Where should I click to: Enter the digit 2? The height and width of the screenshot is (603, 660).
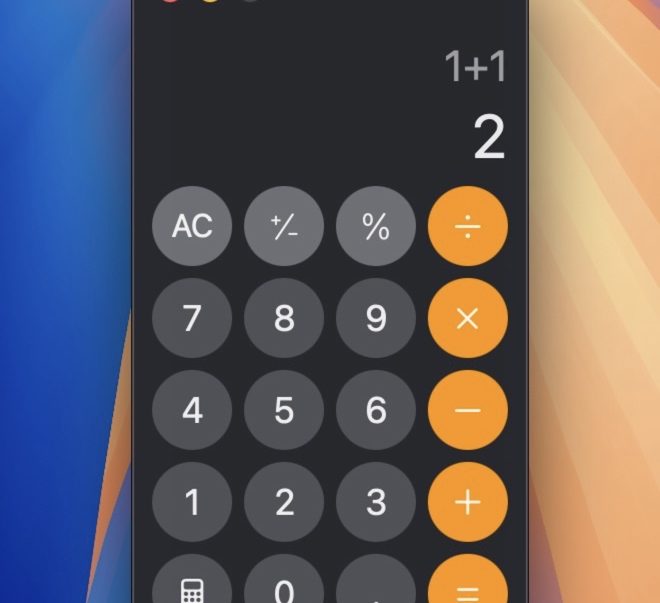pos(284,502)
